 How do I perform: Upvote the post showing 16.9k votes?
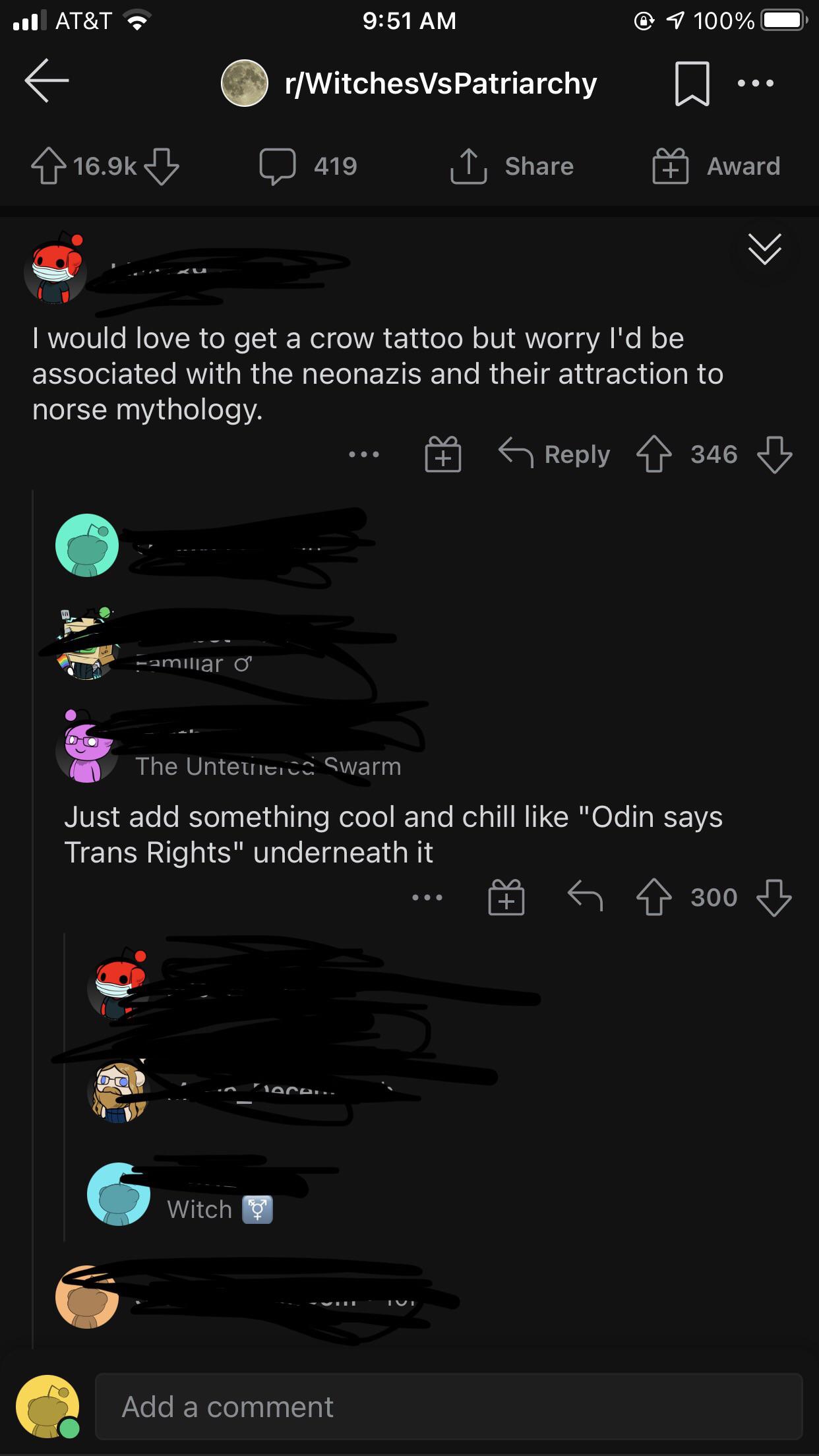point(50,166)
